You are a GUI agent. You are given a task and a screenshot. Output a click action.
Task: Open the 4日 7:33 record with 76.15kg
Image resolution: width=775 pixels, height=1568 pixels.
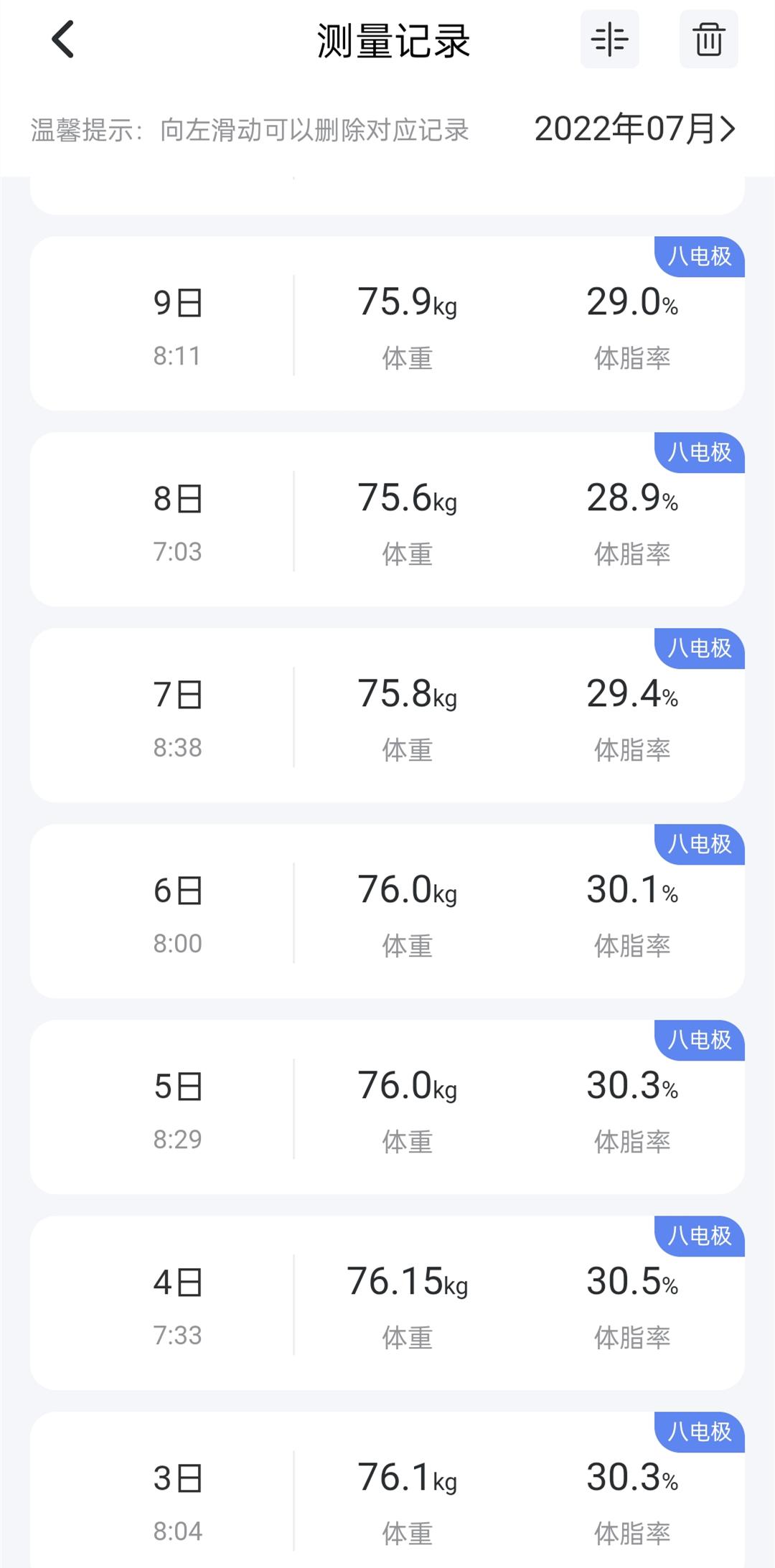[387, 1303]
